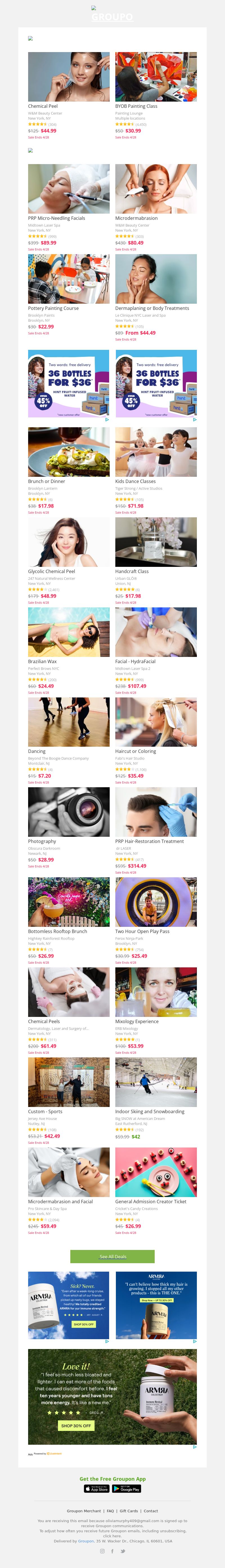The height and width of the screenshot is (1568, 225).
Task: Open the Groupon Merchant link
Action: tap(84, 1511)
